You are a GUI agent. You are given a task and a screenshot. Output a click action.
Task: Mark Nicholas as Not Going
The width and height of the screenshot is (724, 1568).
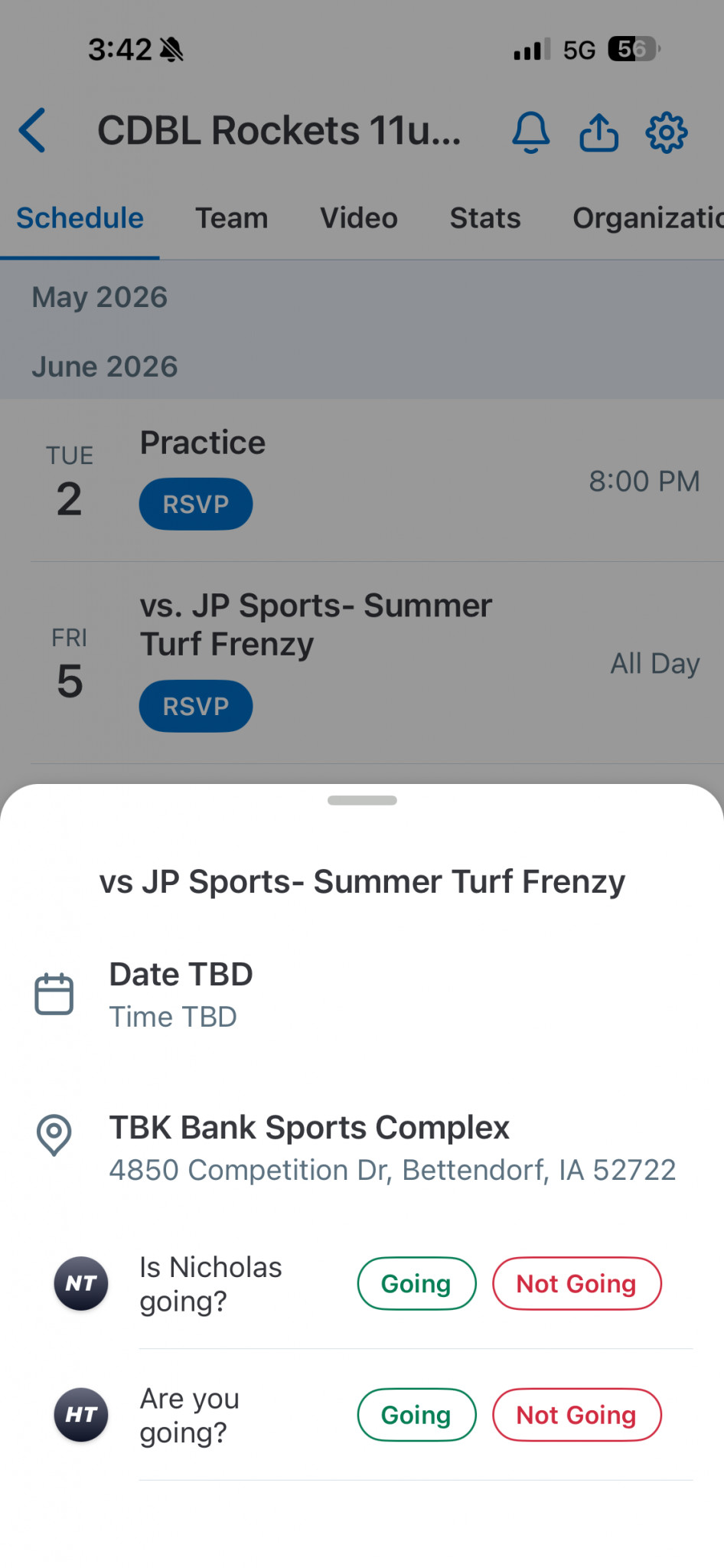576,1283
